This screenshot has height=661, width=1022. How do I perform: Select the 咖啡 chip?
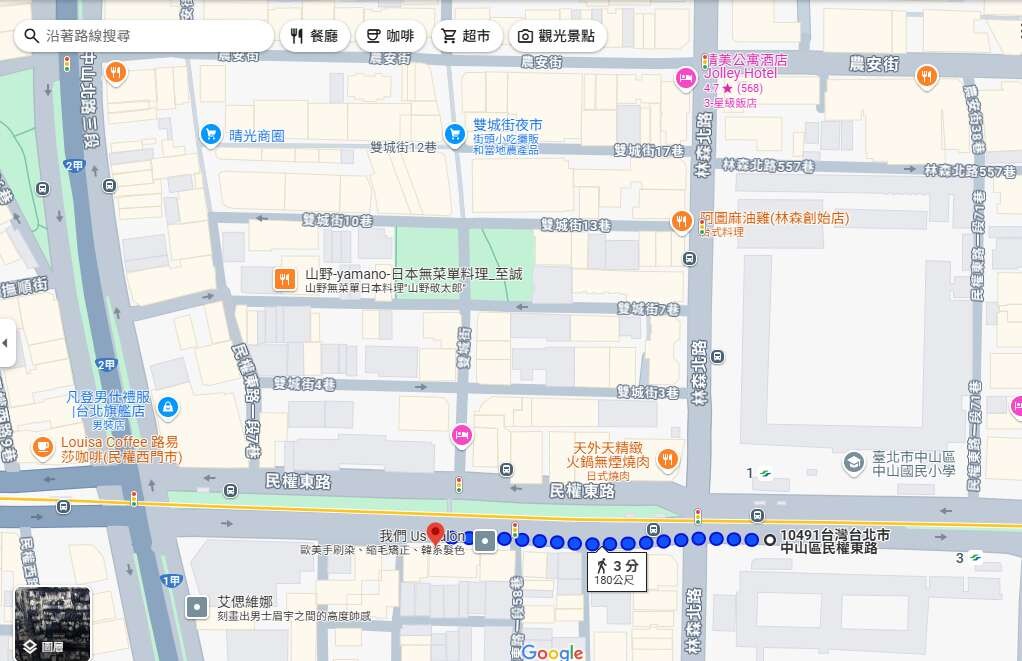pos(390,36)
